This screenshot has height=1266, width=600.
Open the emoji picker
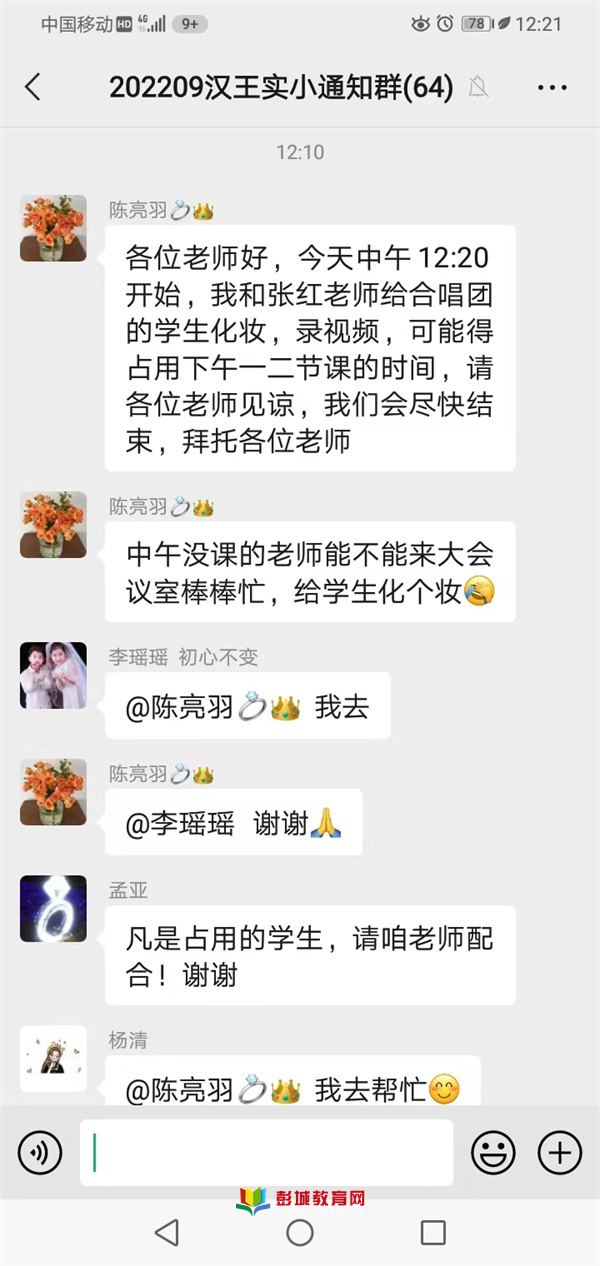(493, 1153)
